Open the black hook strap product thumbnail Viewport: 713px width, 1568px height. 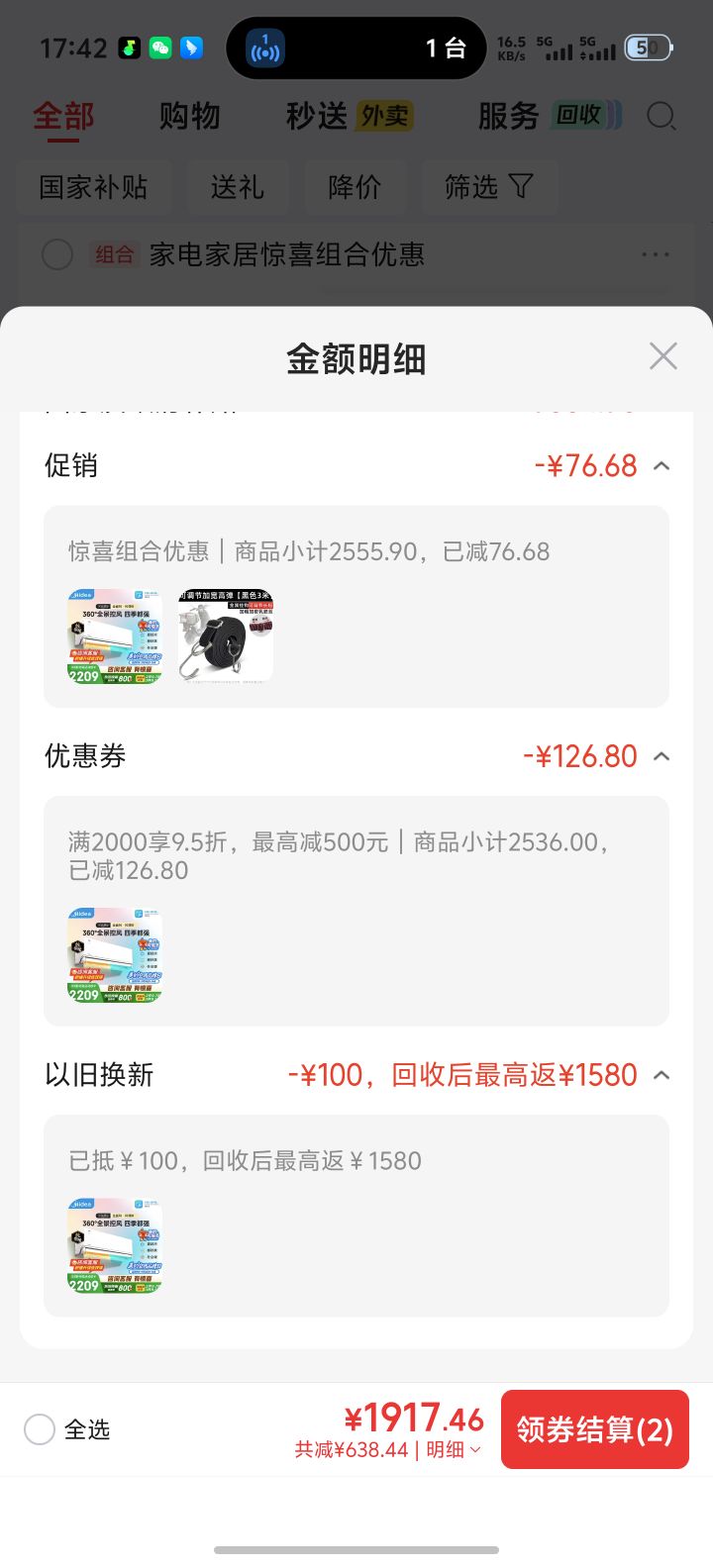pos(225,637)
